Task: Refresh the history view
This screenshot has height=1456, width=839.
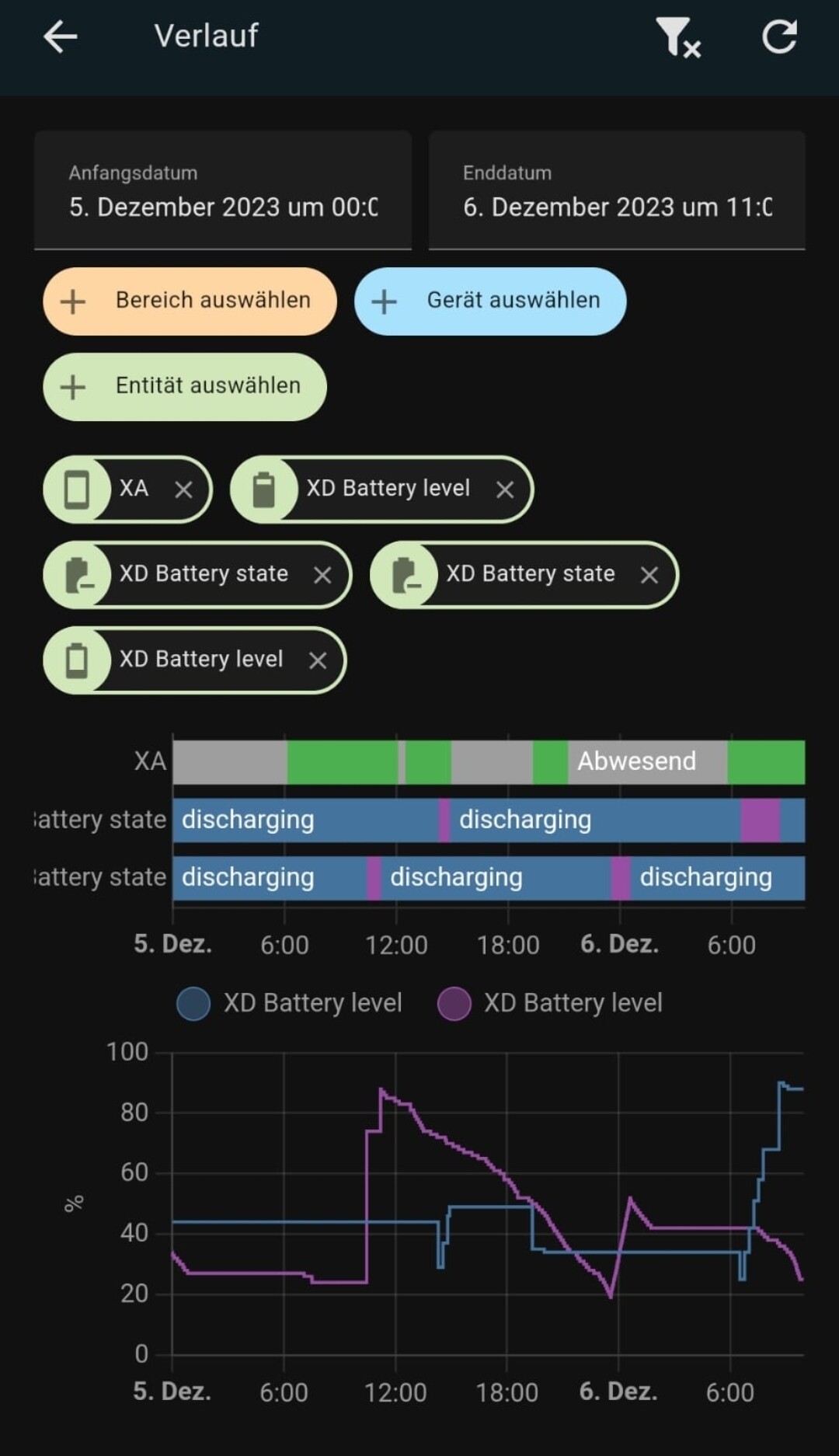Action: 780,37
